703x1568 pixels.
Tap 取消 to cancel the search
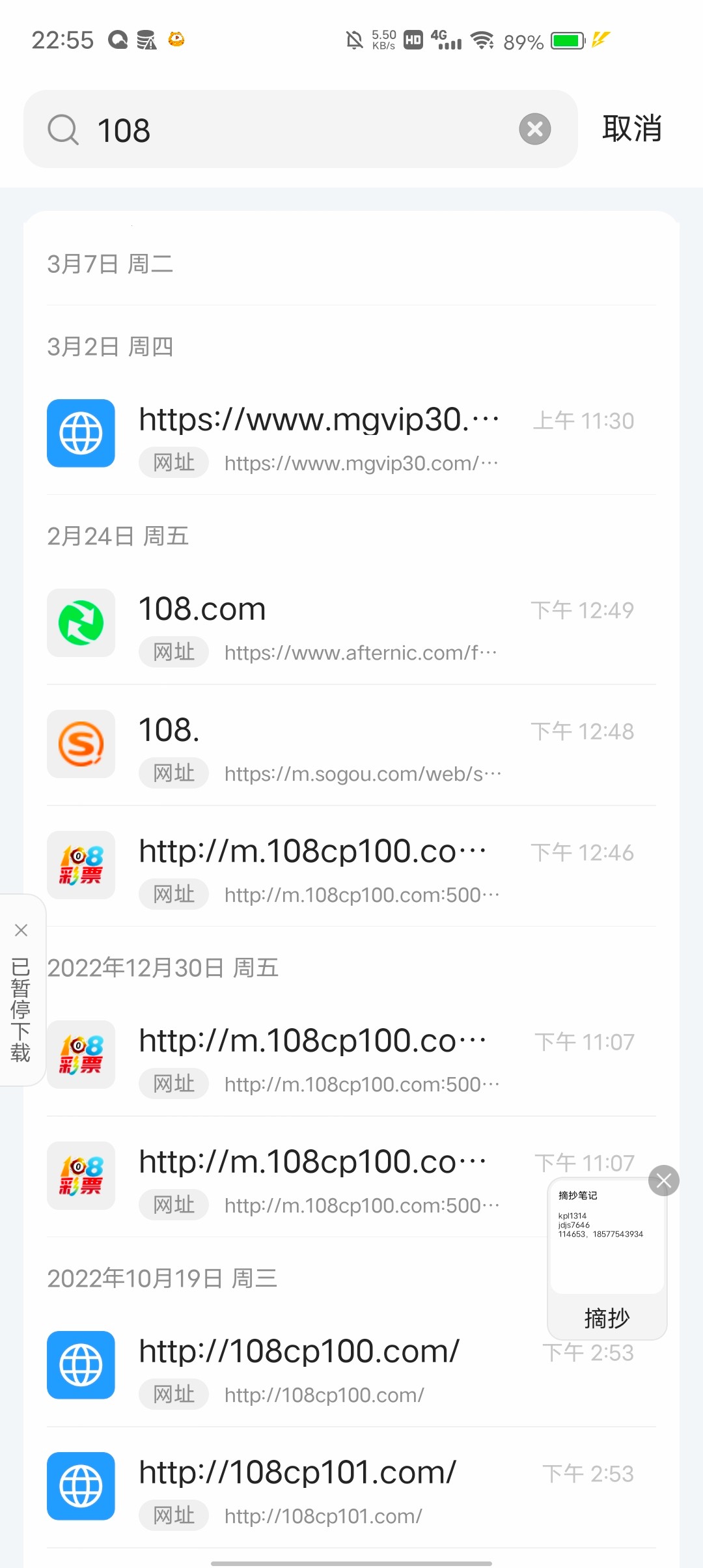(x=631, y=129)
